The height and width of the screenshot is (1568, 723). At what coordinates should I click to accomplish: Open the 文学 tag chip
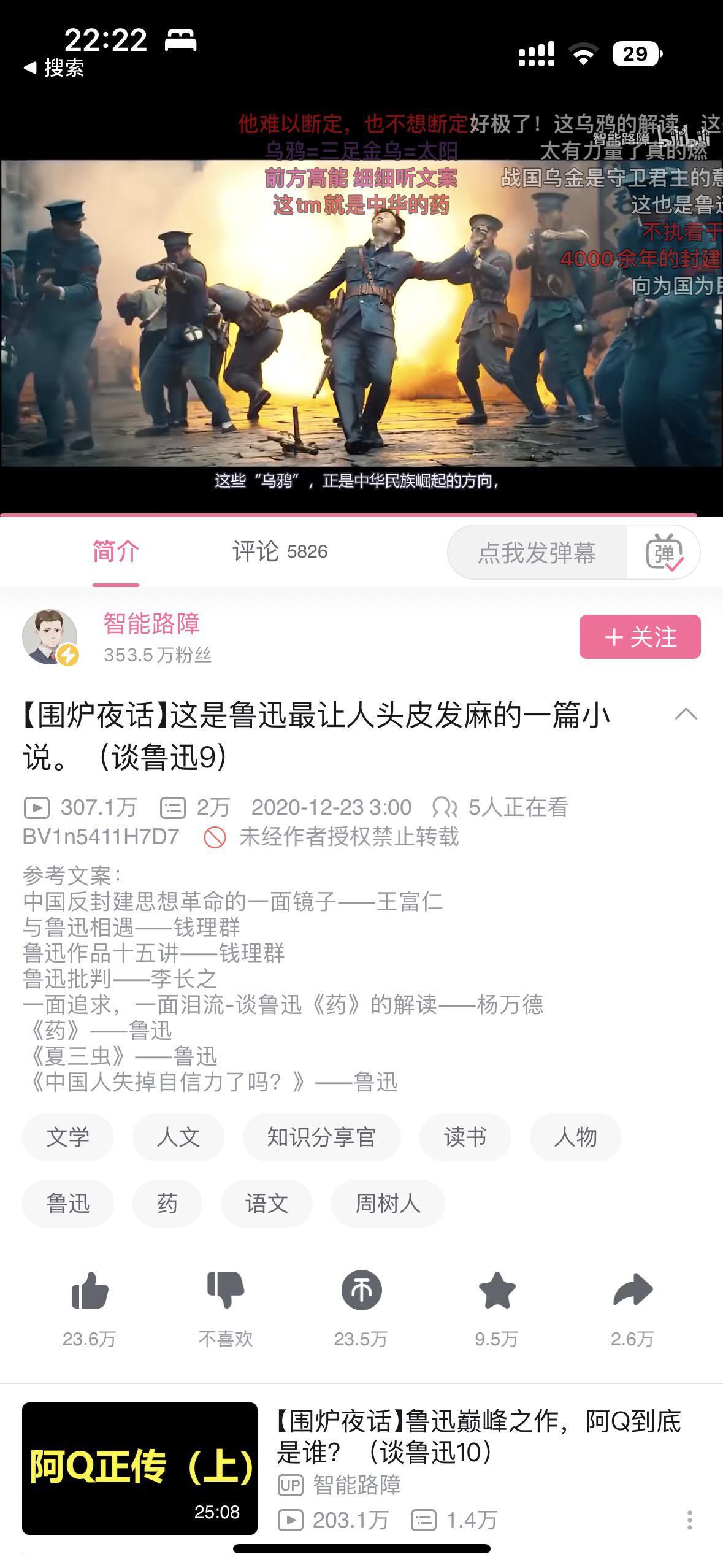68,1137
